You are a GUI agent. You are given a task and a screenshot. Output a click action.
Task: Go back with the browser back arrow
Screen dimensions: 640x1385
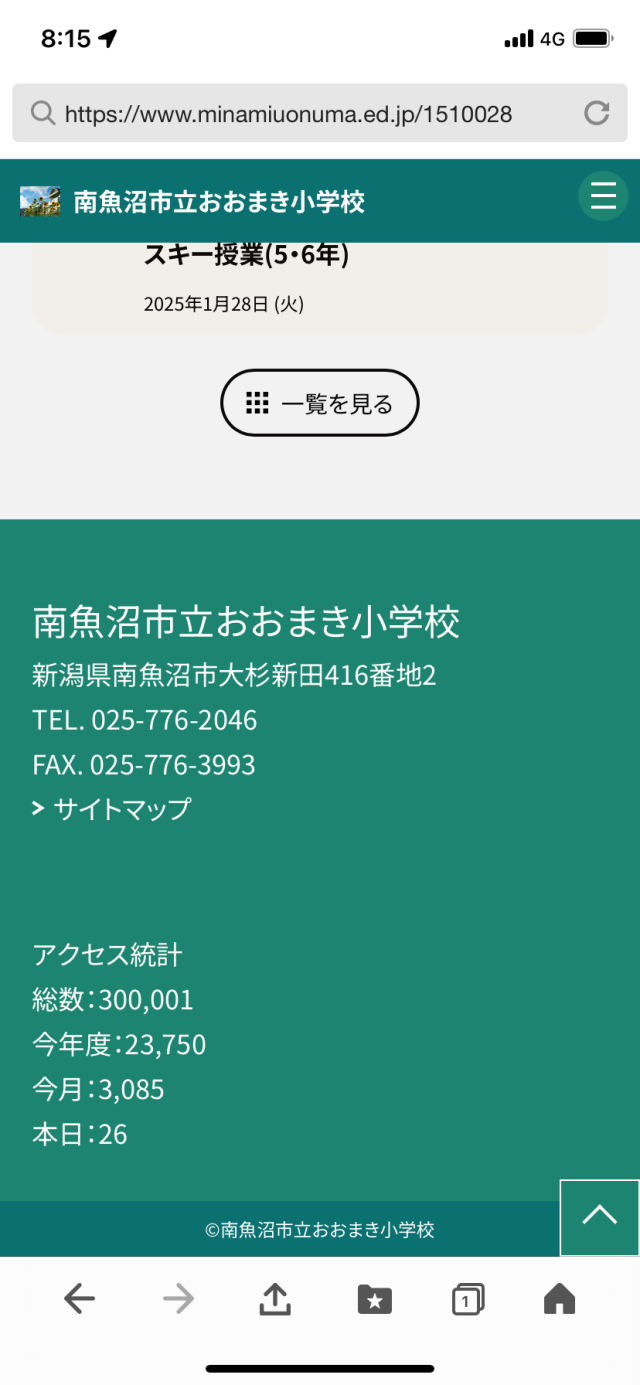point(80,1299)
